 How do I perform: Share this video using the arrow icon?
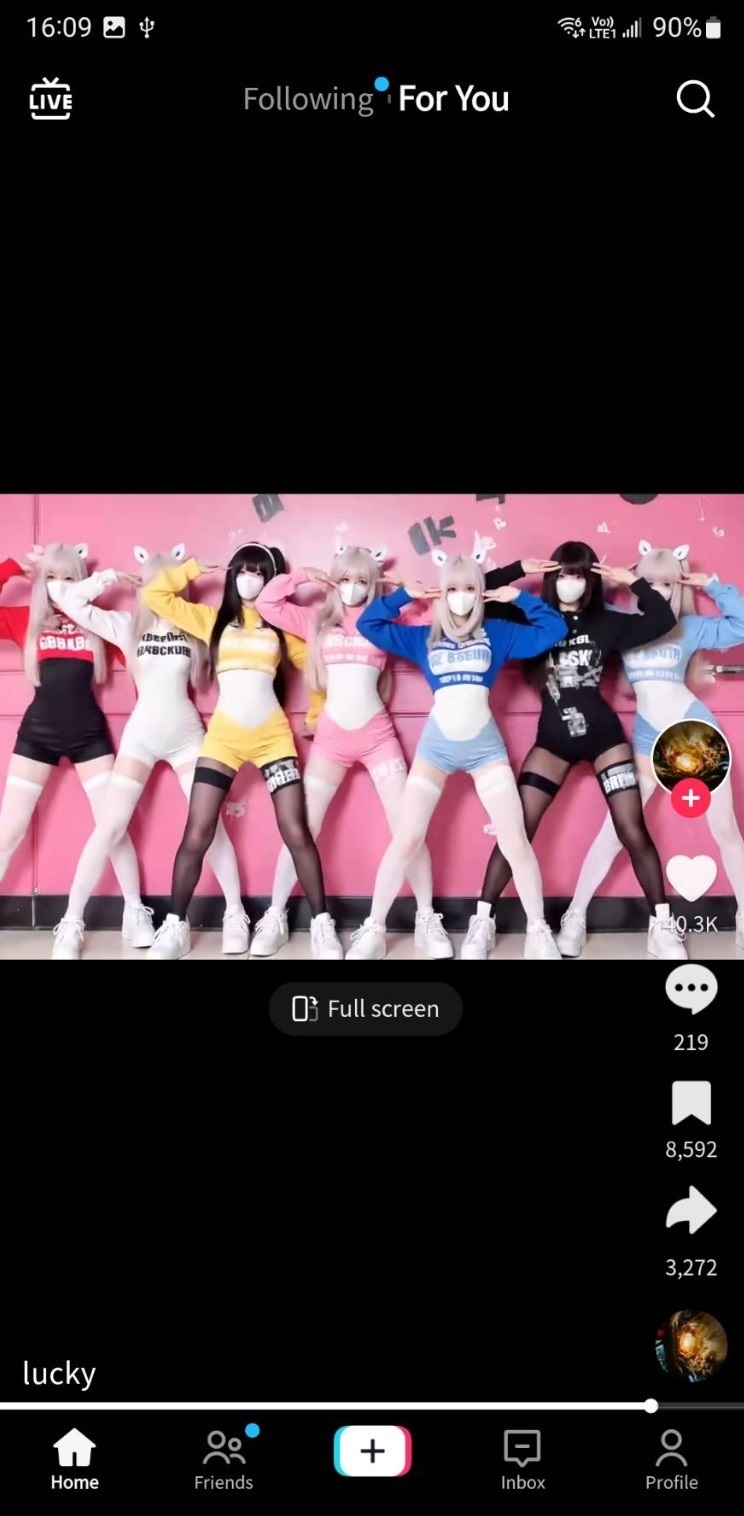tap(691, 1211)
